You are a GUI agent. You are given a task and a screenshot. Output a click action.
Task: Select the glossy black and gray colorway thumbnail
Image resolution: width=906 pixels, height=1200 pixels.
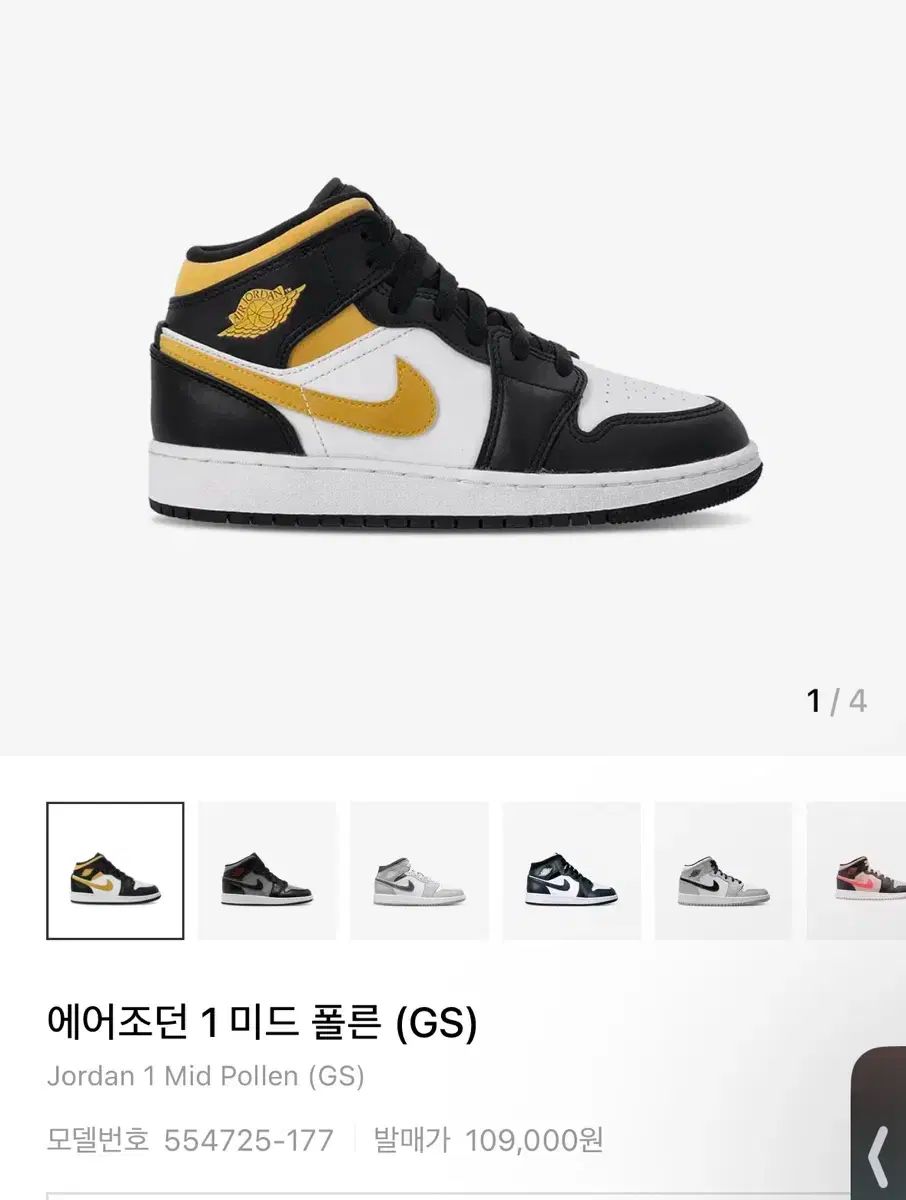point(267,870)
